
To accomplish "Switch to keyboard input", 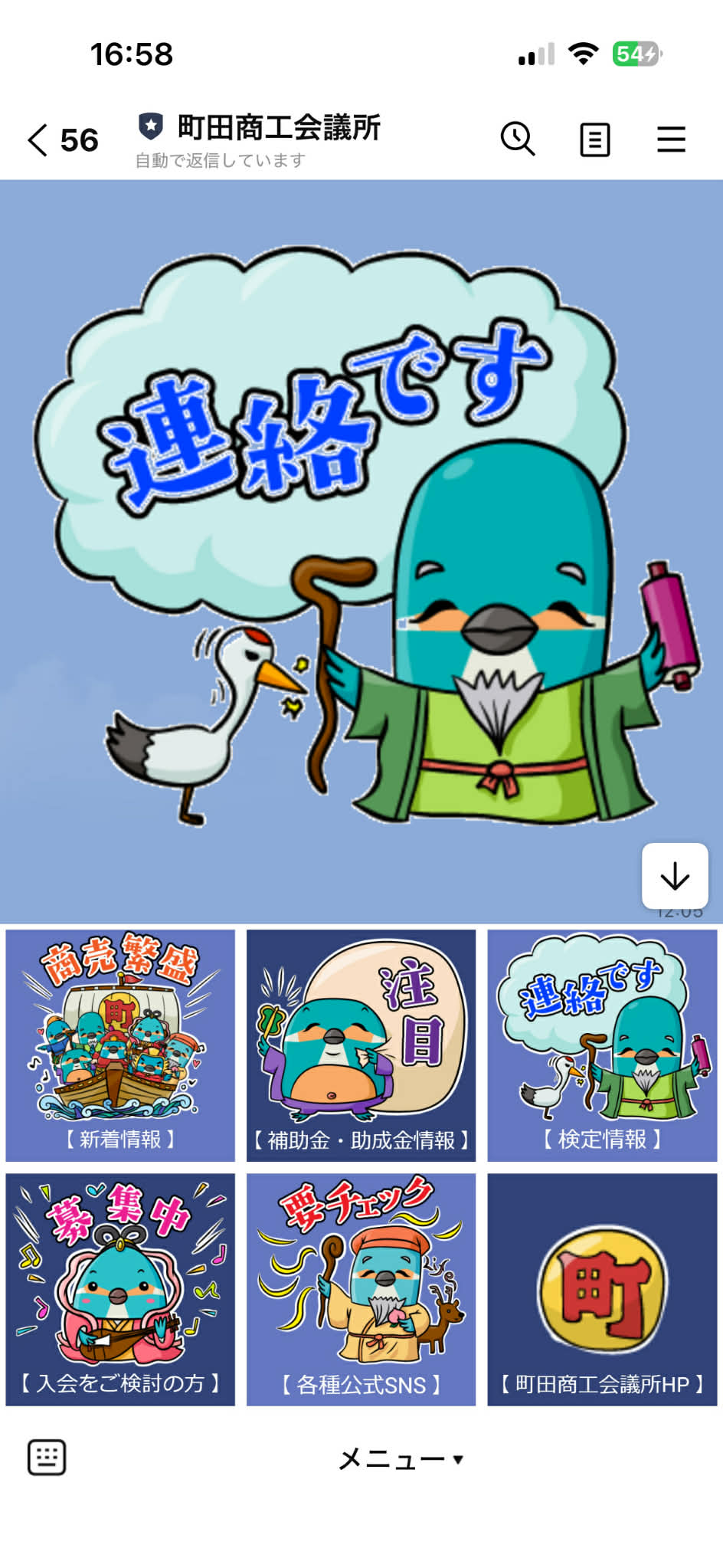I will (x=47, y=1457).
